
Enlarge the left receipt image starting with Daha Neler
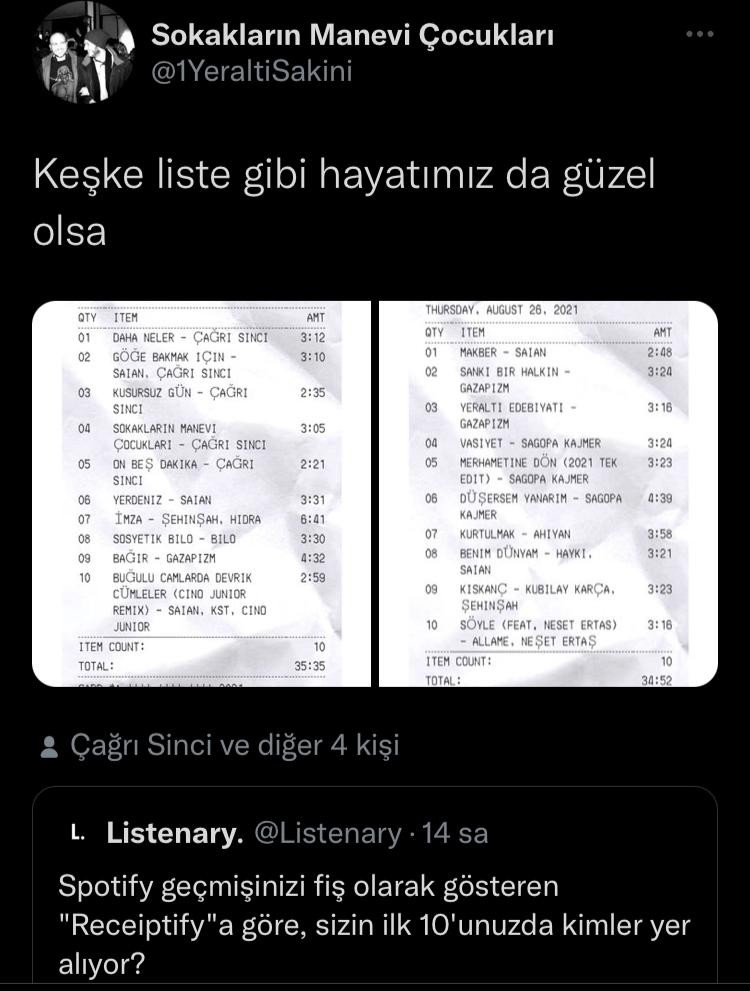[203, 493]
